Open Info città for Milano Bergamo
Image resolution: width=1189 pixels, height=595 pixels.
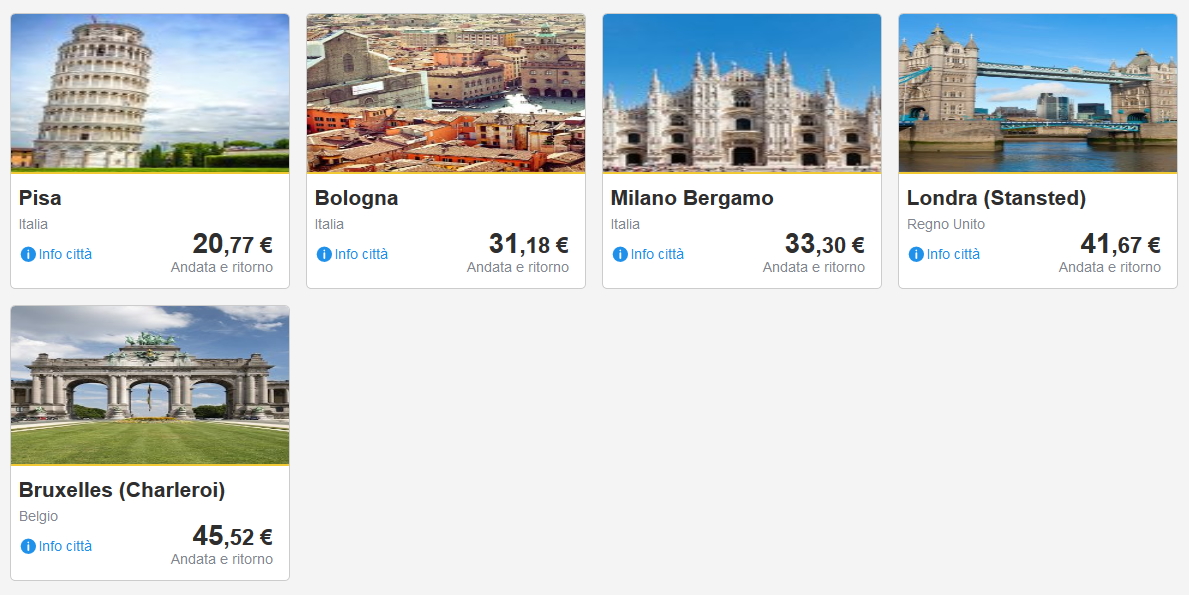click(x=657, y=254)
